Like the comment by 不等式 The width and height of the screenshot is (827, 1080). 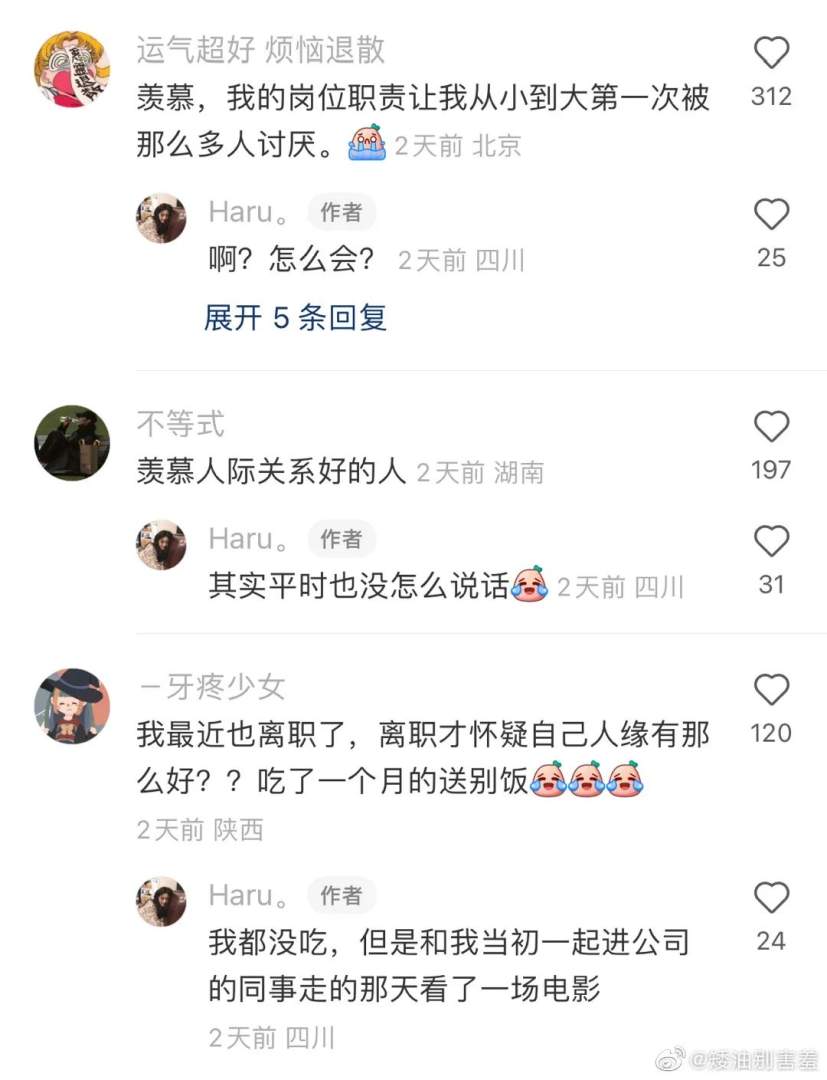(x=771, y=427)
